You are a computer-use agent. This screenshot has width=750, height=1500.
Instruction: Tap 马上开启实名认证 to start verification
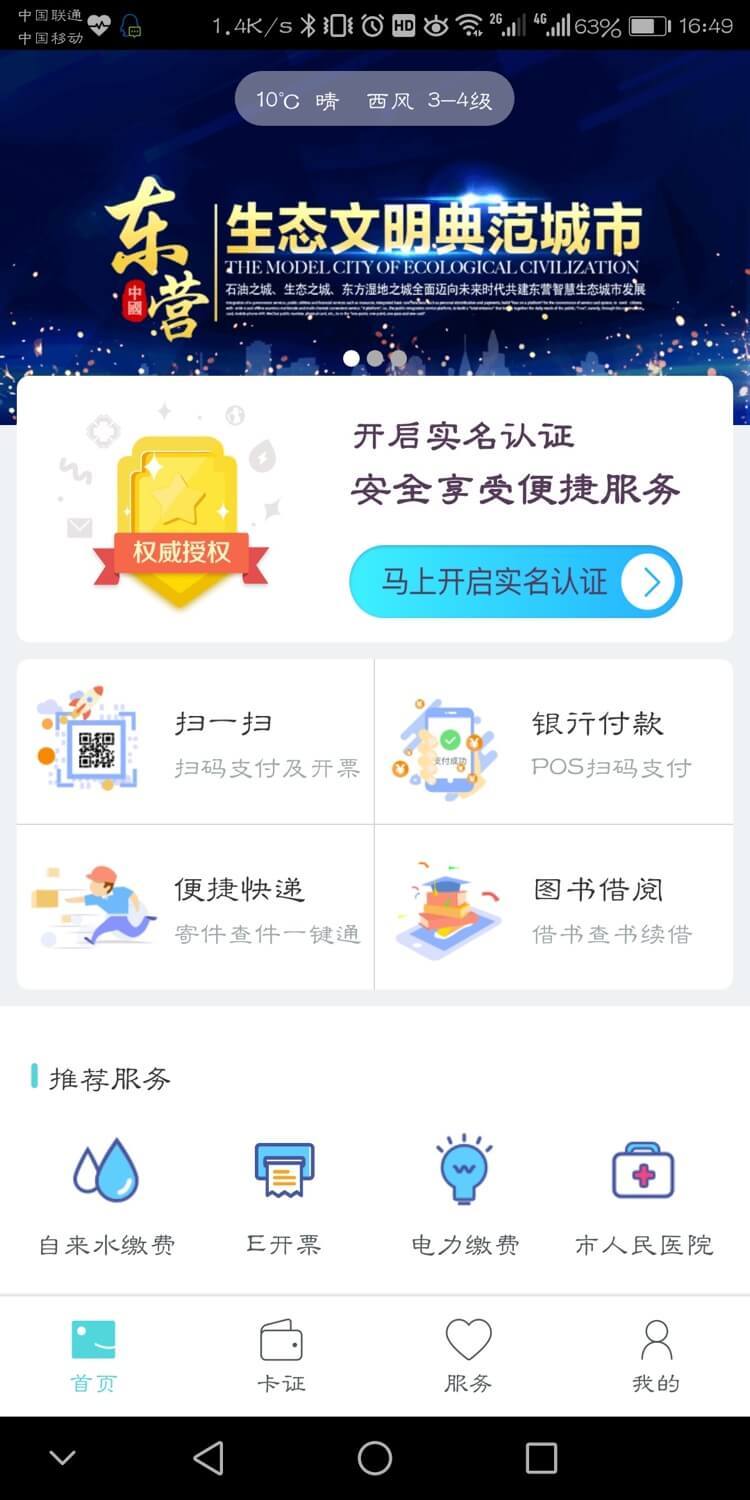coord(515,581)
